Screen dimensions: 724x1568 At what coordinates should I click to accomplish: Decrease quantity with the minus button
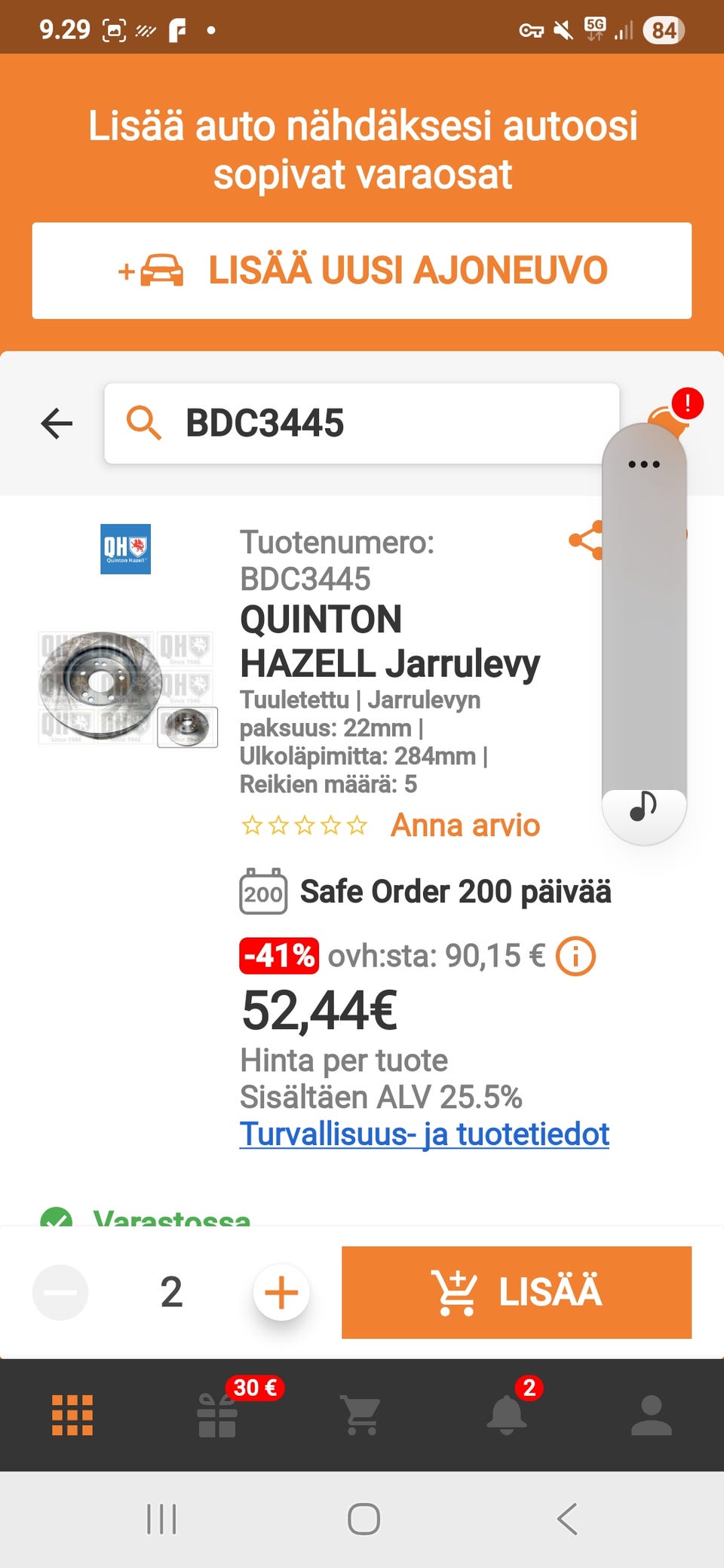click(x=60, y=1292)
